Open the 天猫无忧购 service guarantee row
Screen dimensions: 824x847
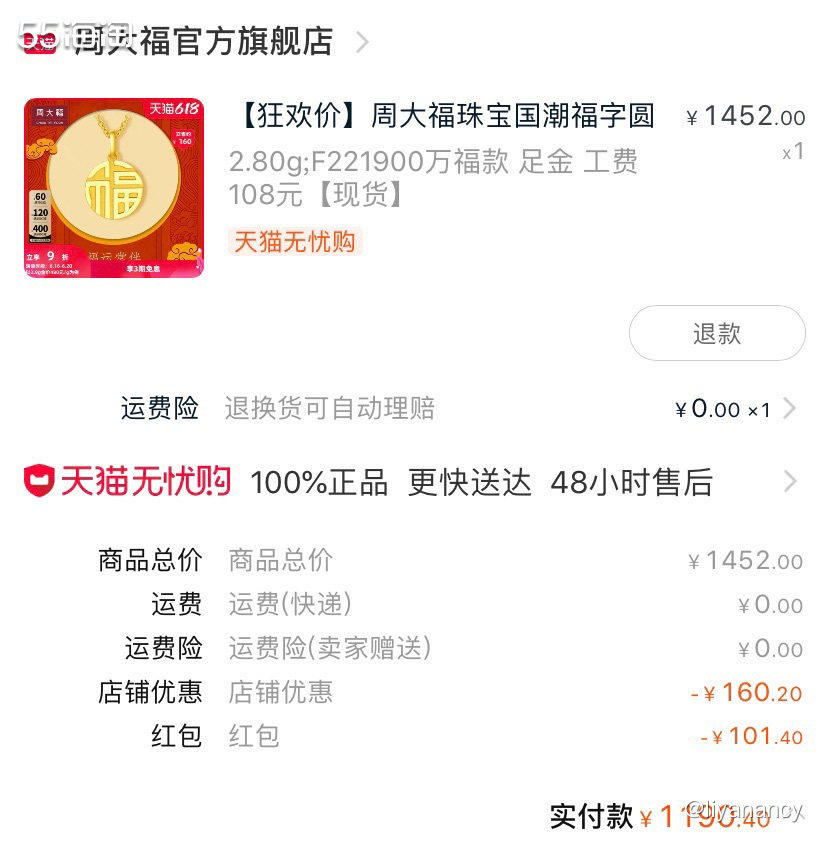[410, 482]
